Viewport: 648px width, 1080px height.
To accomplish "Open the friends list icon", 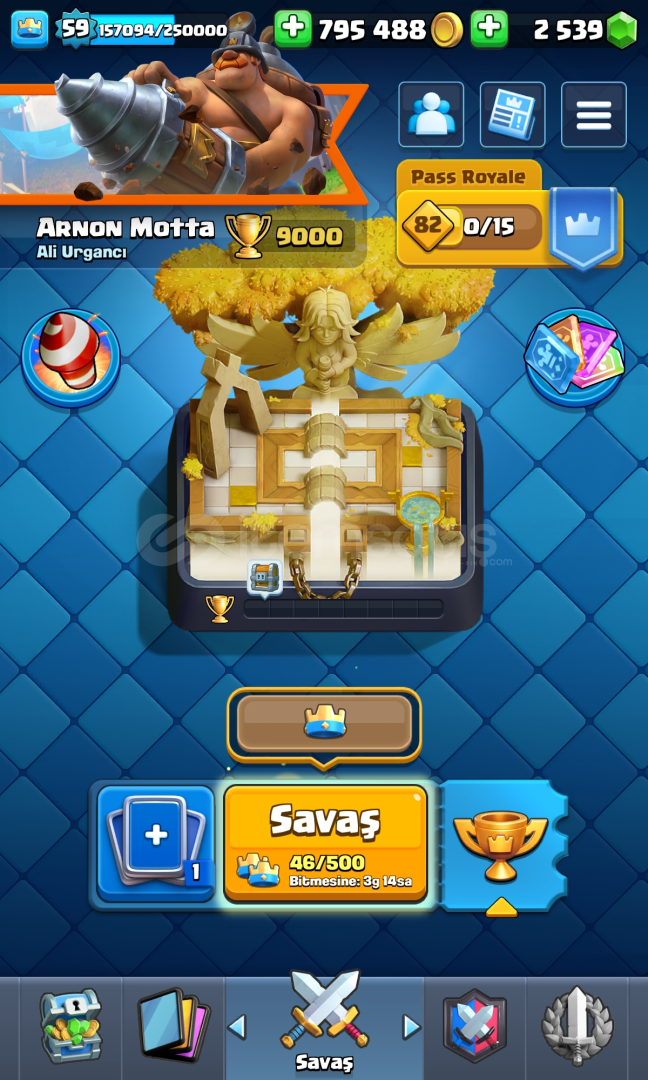I will [x=431, y=114].
